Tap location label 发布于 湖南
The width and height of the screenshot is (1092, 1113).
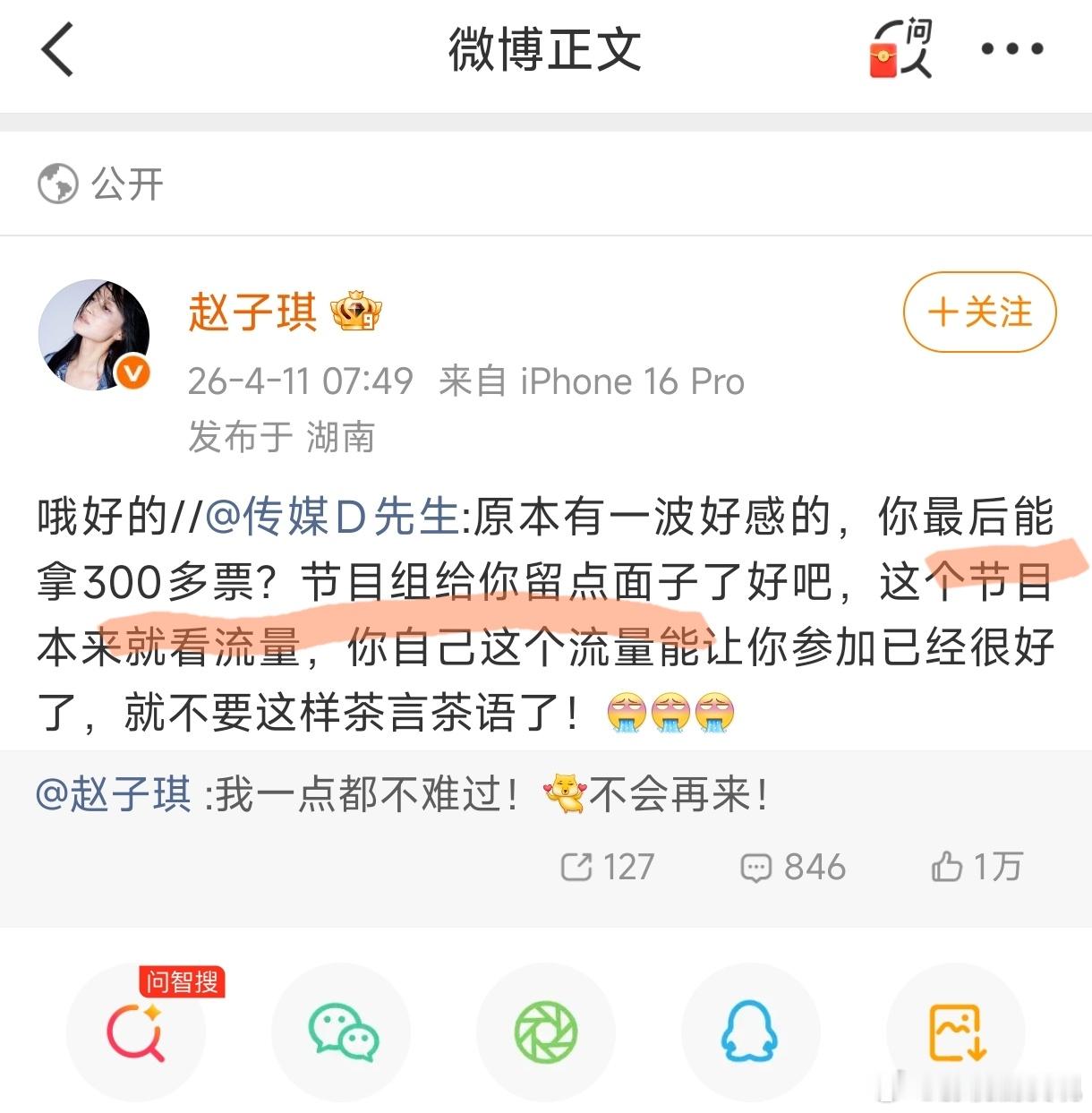282,438
